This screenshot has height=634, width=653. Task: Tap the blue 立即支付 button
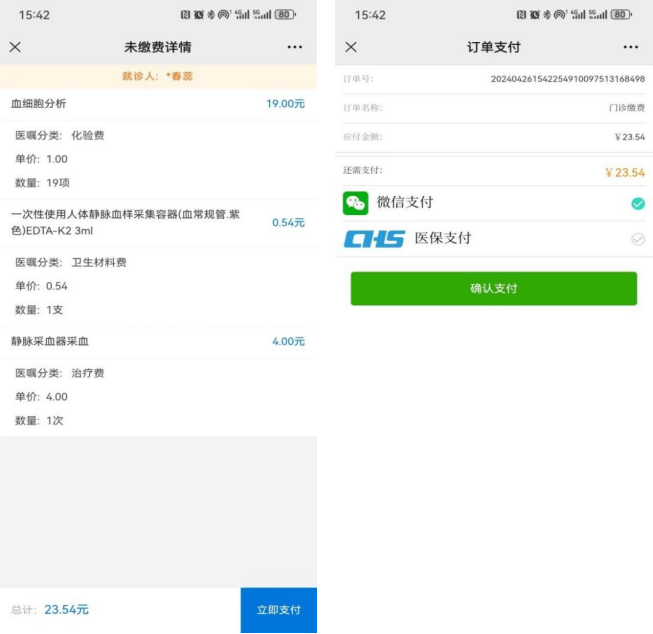click(x=278, y=610)
